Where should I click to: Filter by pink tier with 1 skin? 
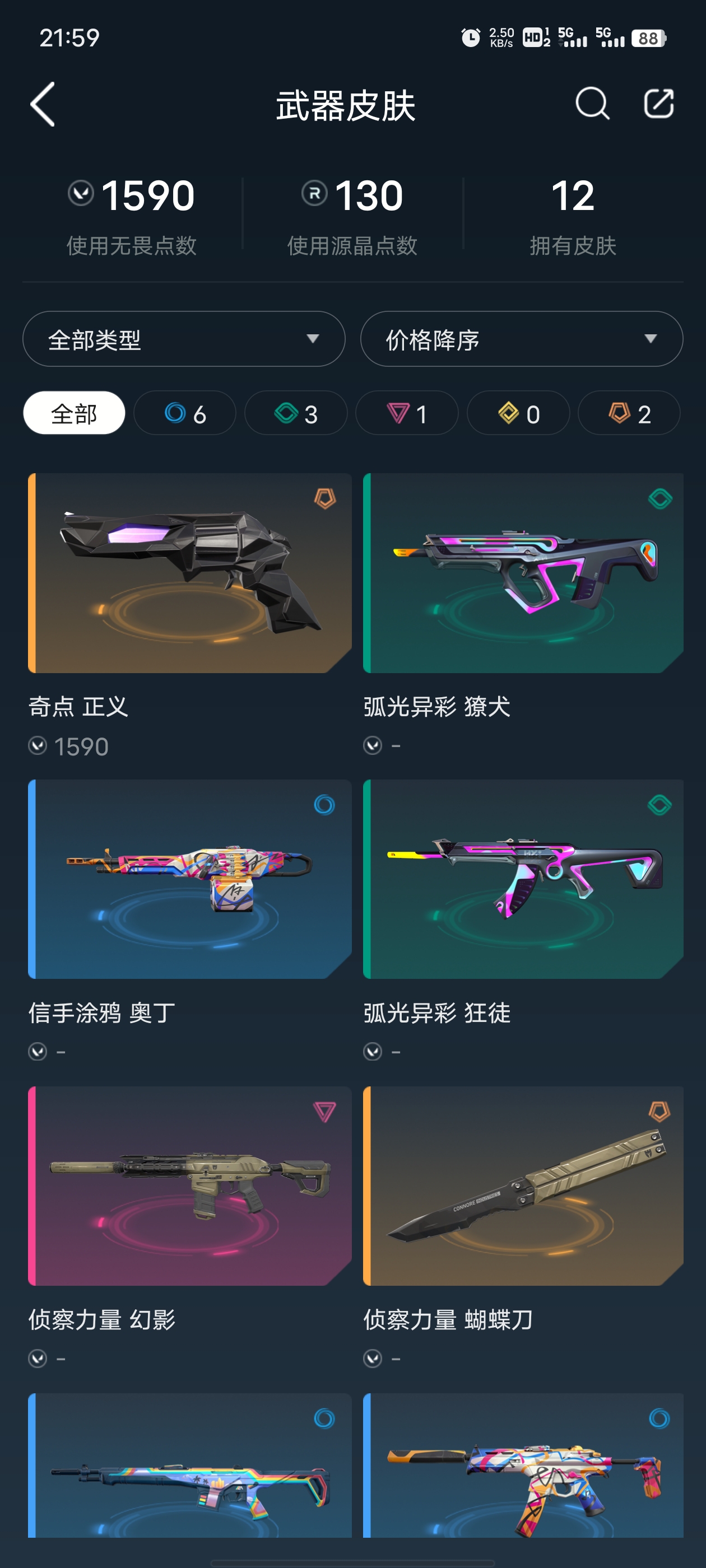tap(407, 413)
